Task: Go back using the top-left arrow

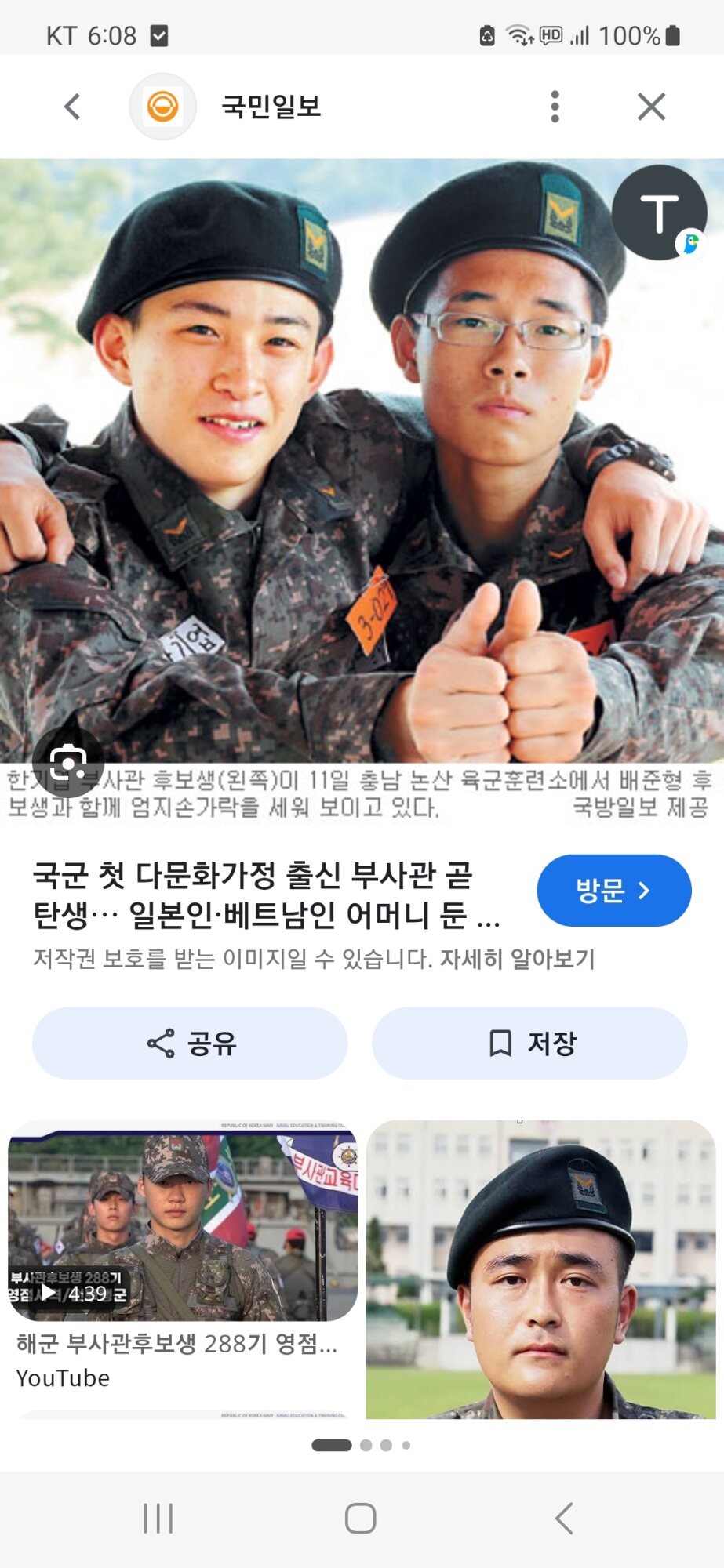Action: tap(72, 107)
